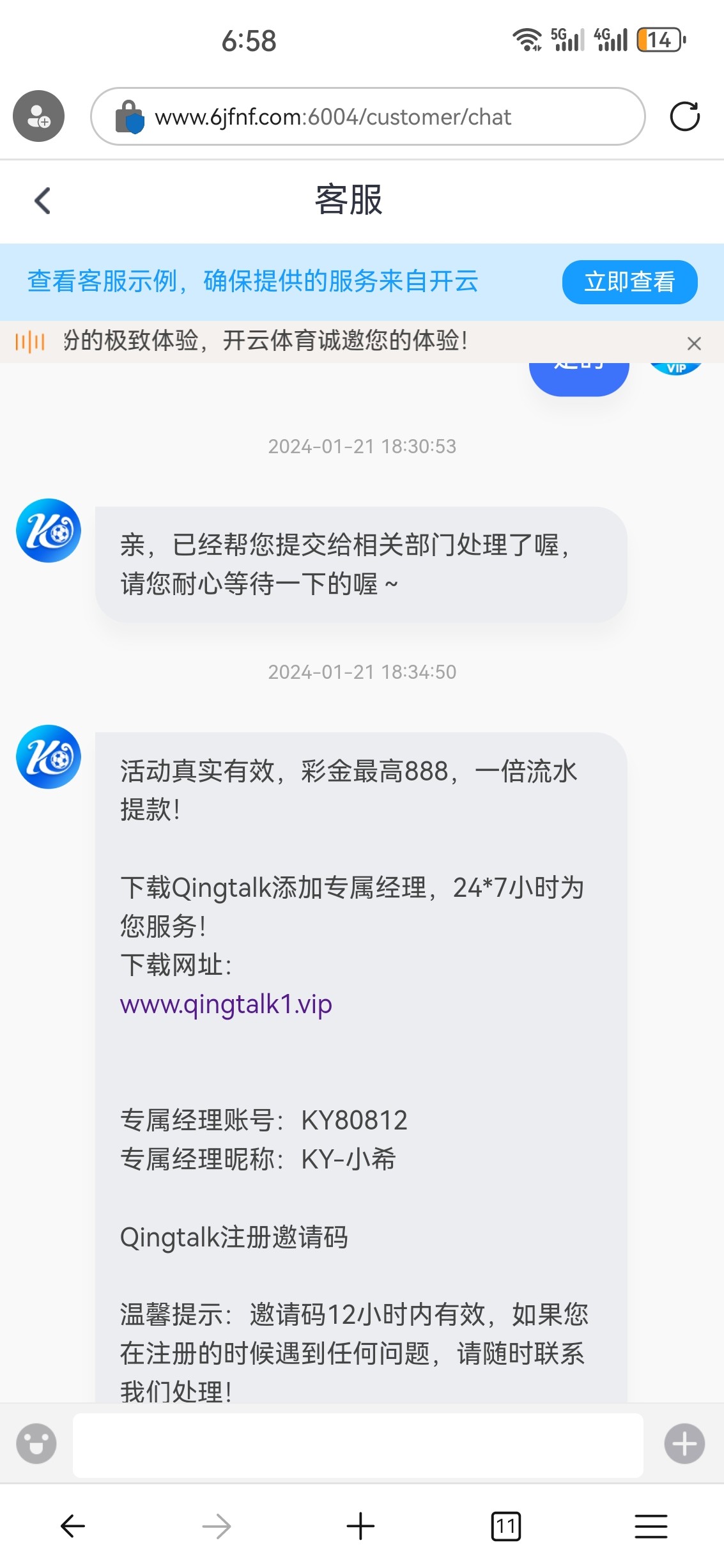This screenshot has height=1568, width=724.
Task: Go back from the 客服 chat page
Action: [x=42, y=201]
